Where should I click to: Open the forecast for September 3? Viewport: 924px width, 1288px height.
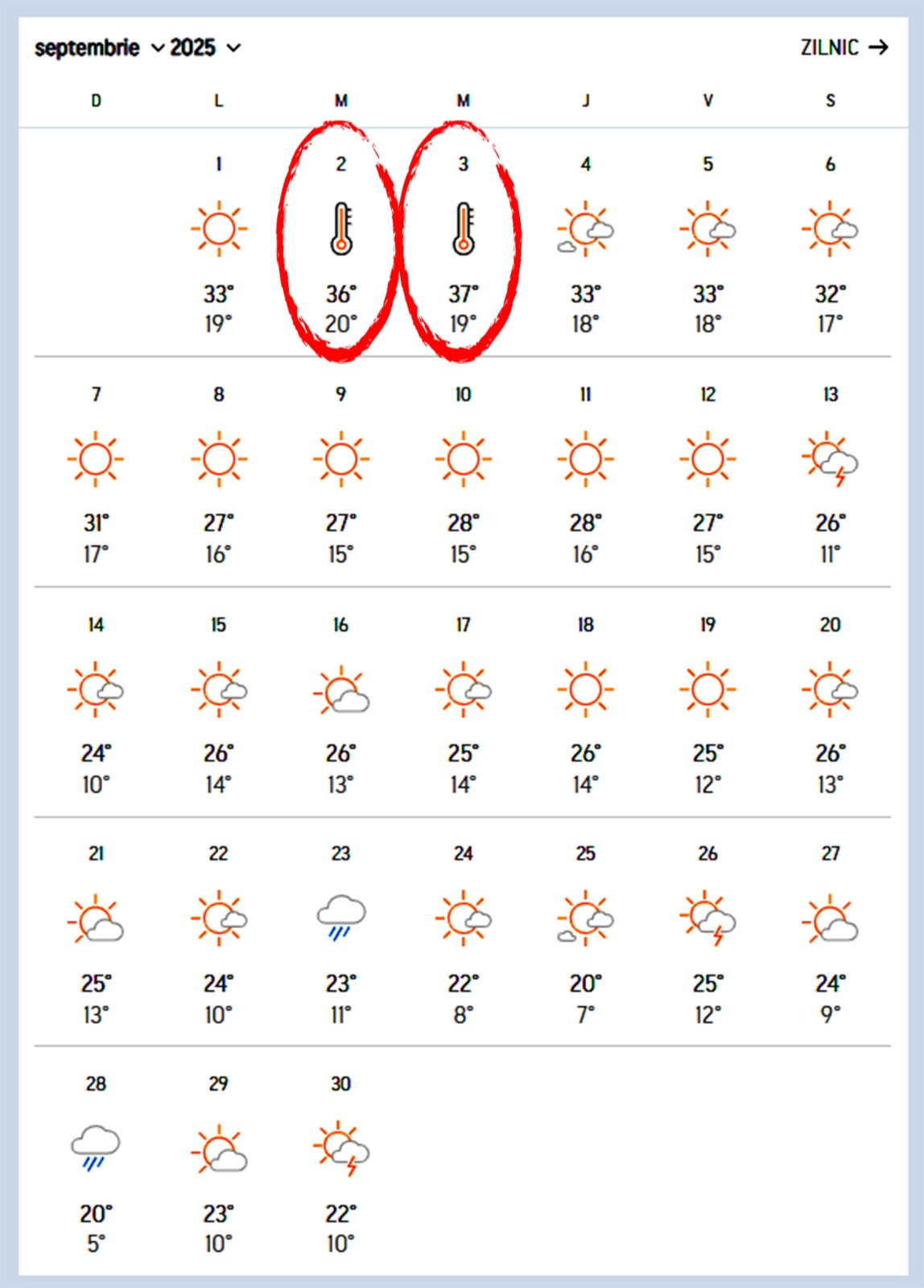click(x=463, y=242)
